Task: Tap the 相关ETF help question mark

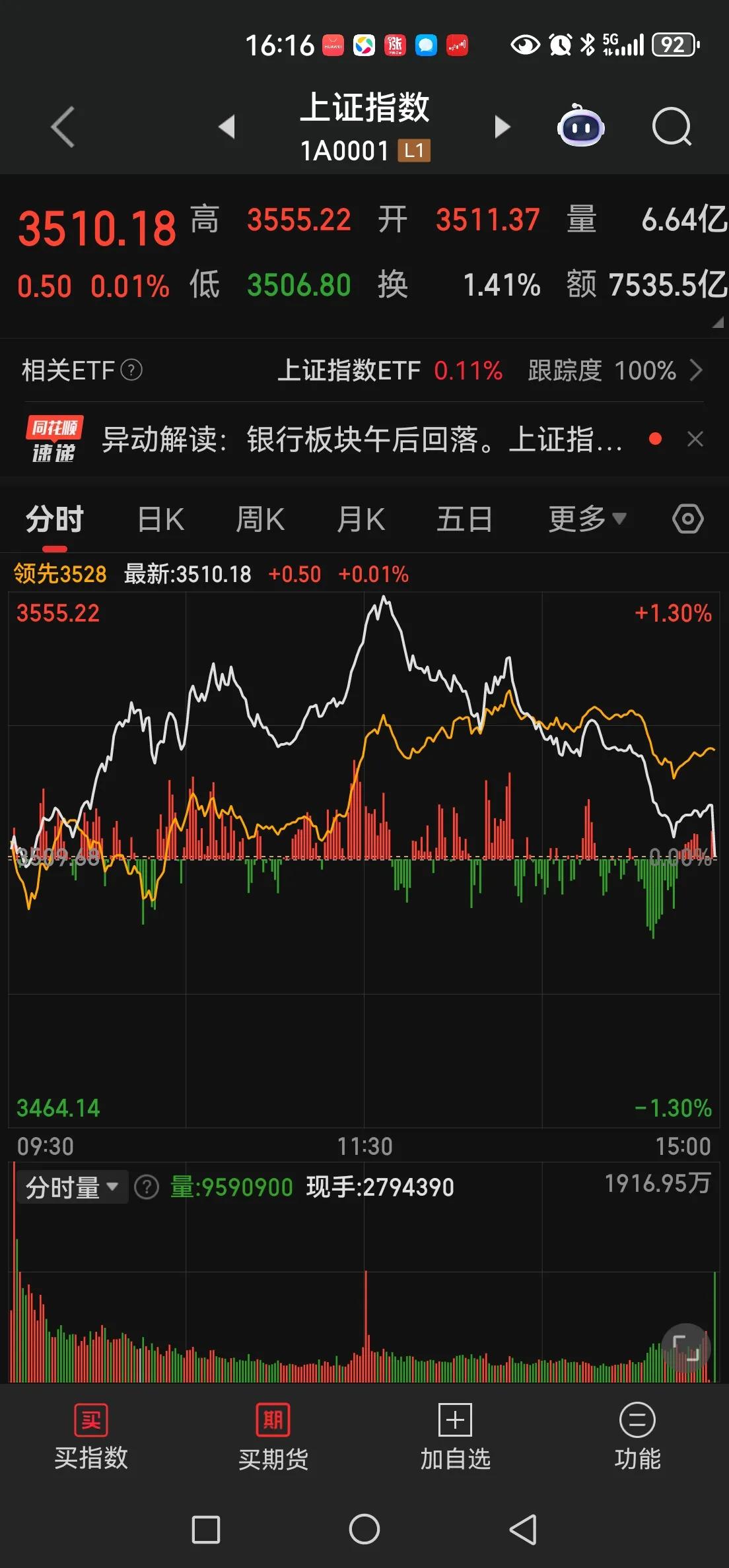Action: (132, 370)
